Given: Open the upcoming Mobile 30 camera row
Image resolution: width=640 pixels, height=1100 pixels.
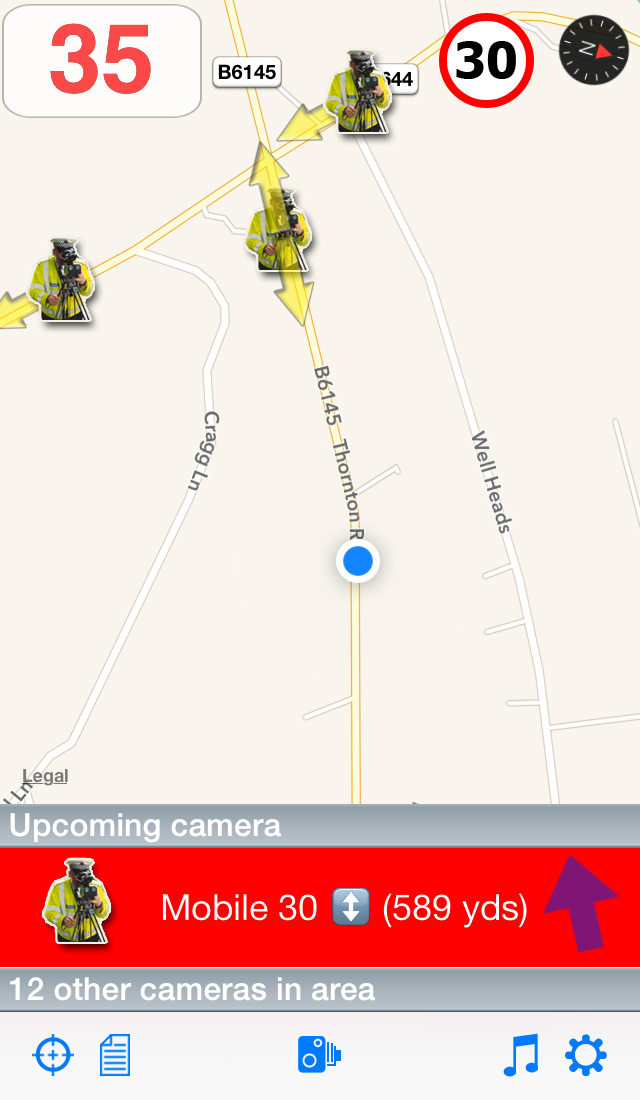Looking at the screenshot, I should (x=320, y=908).
